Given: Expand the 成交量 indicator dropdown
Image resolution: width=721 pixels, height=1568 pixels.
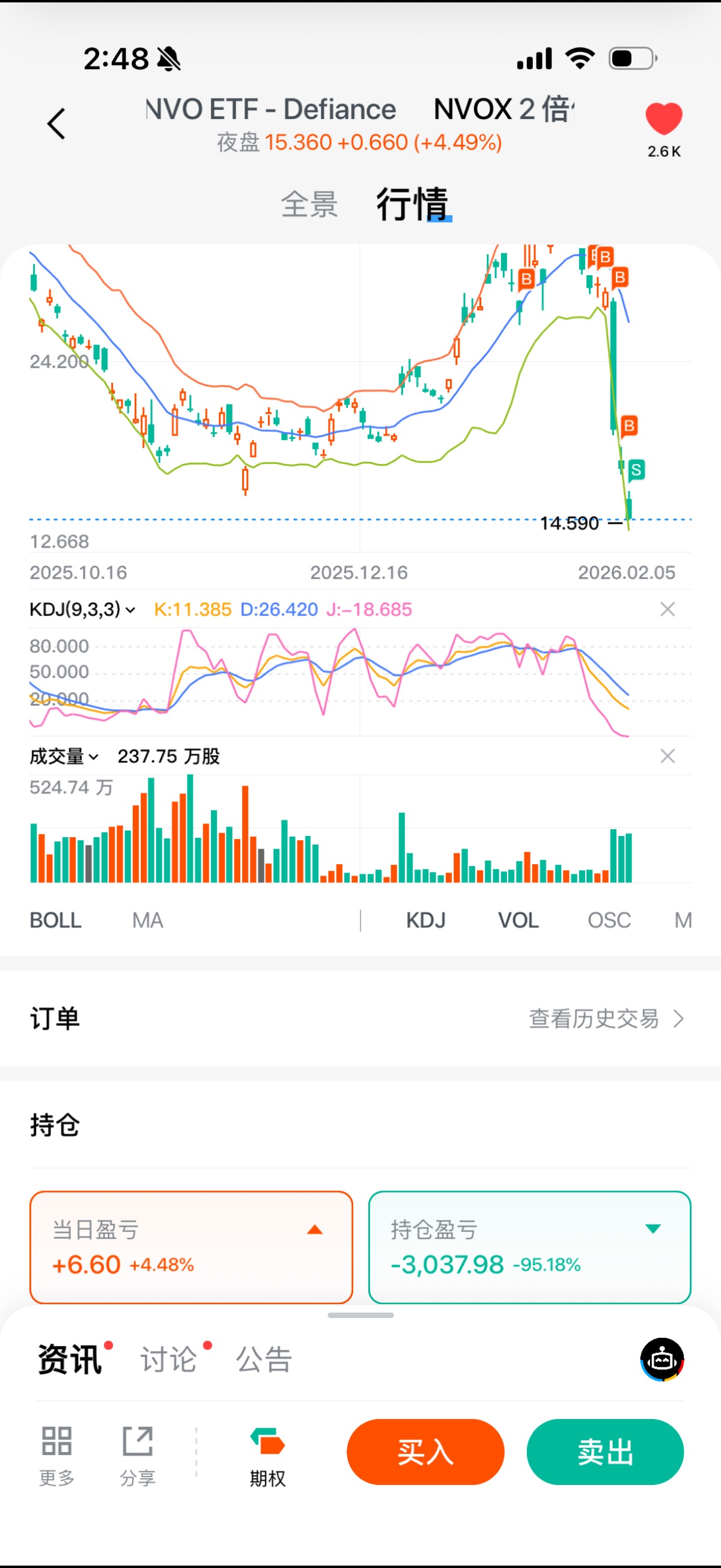Looking at the screenshot, I should click(64, 757).
